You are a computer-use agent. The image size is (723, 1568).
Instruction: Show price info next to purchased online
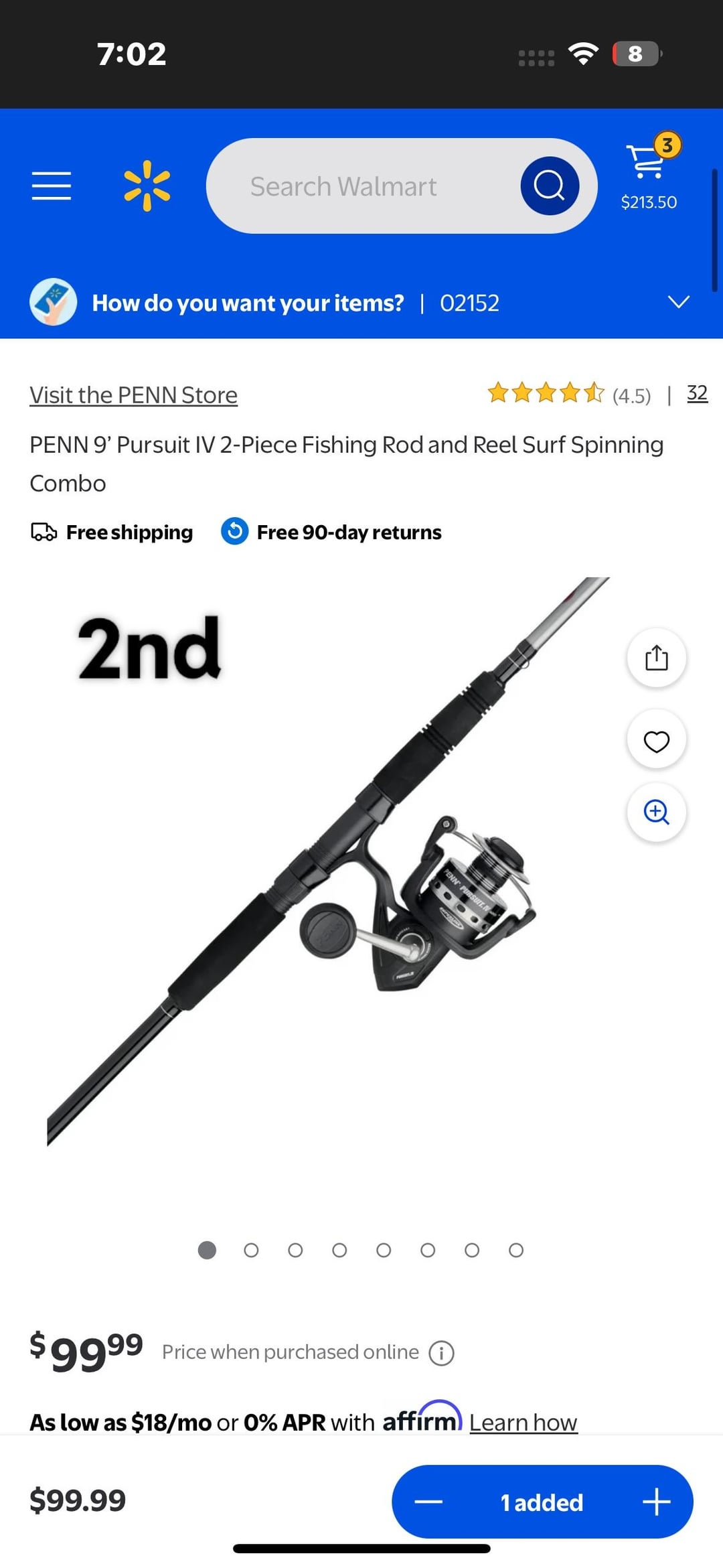441,1353
